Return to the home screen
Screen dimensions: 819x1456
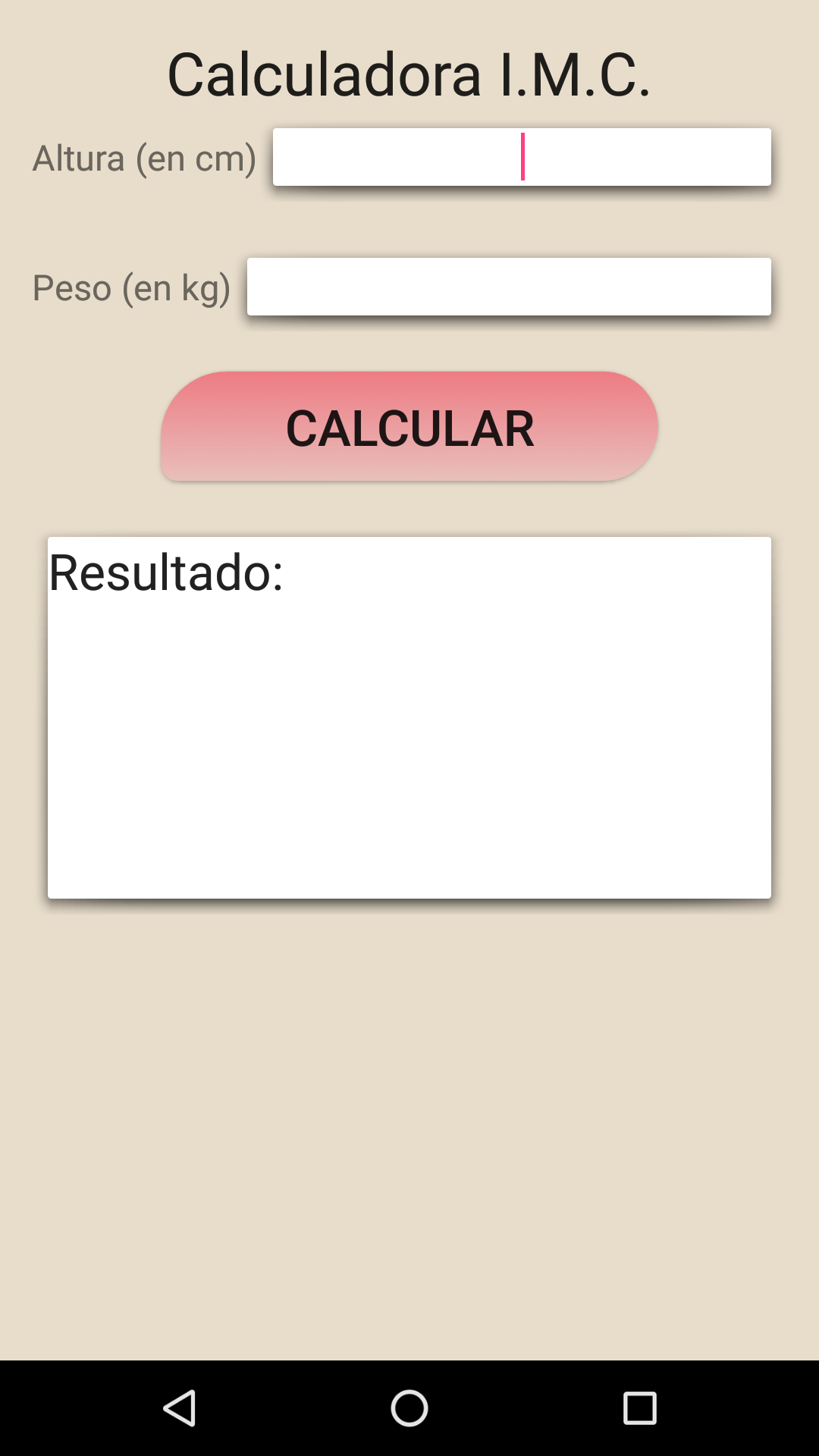(409, 1408)
